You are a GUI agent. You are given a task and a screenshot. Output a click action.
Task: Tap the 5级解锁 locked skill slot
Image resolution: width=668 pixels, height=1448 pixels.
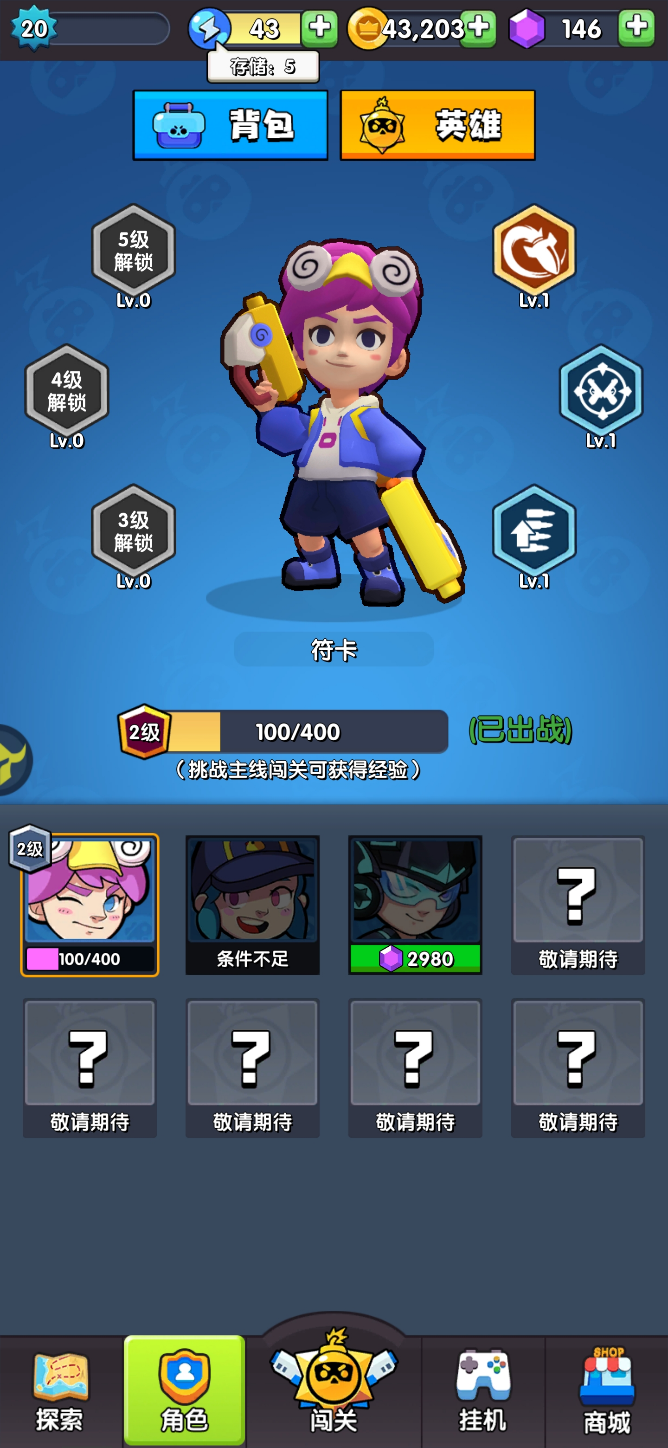[133, 250]
